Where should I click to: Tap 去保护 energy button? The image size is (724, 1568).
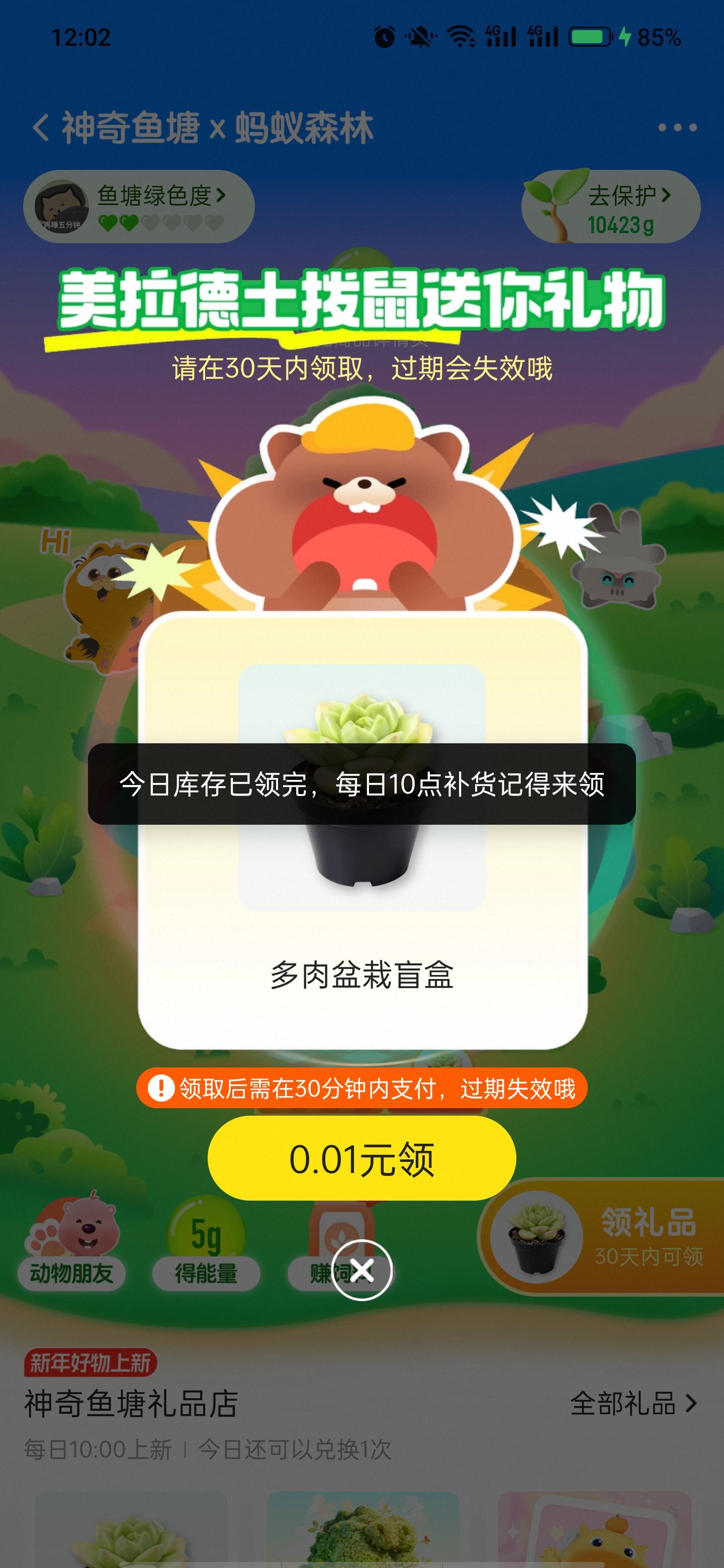click(611, 207)
